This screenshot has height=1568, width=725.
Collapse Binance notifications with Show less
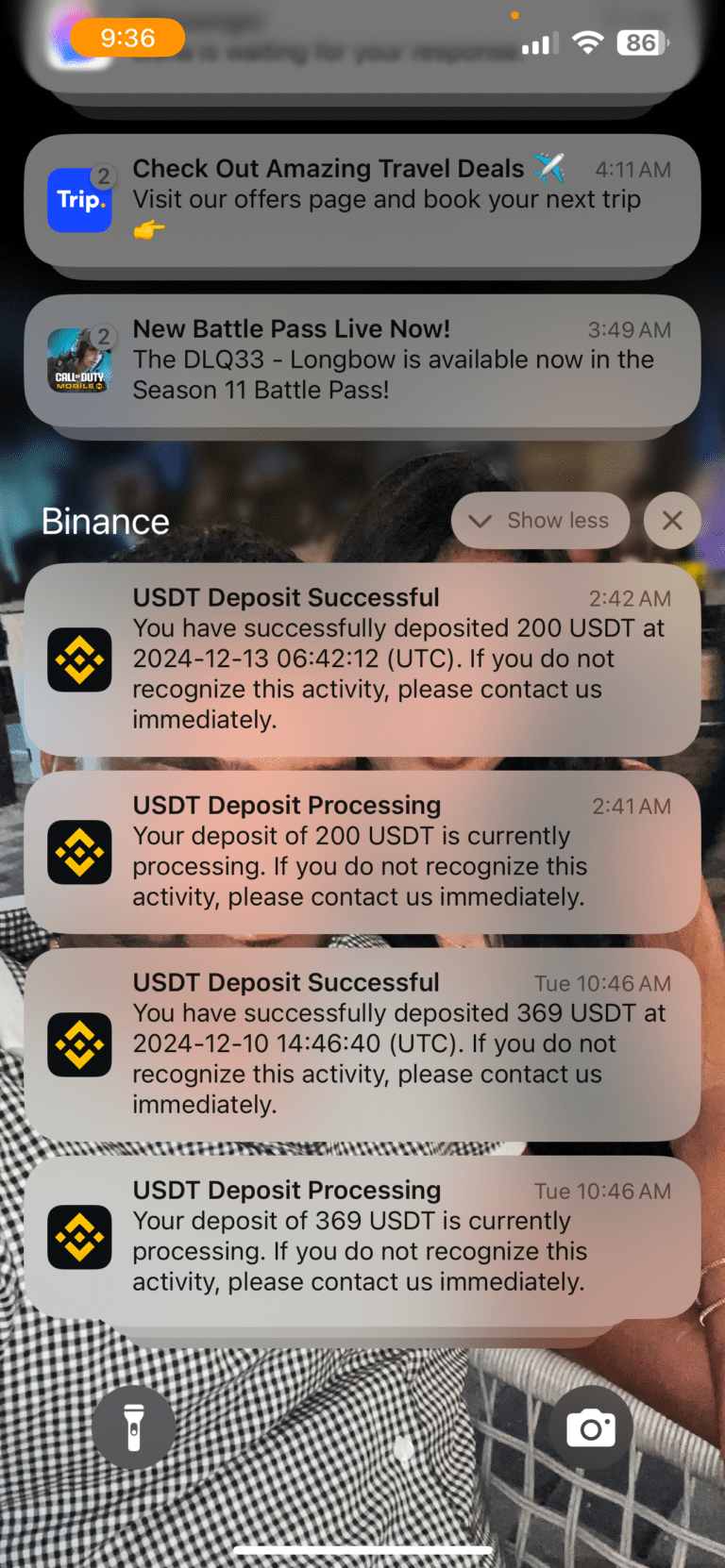(540, 521)
